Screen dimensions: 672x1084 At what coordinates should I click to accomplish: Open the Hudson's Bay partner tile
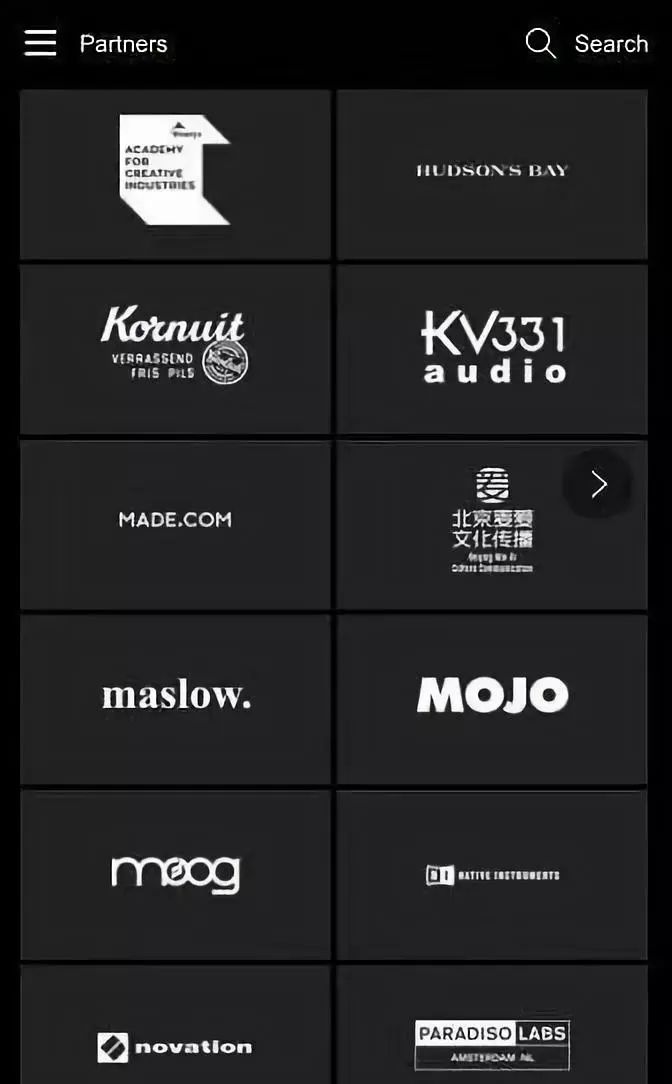(492, 174)
